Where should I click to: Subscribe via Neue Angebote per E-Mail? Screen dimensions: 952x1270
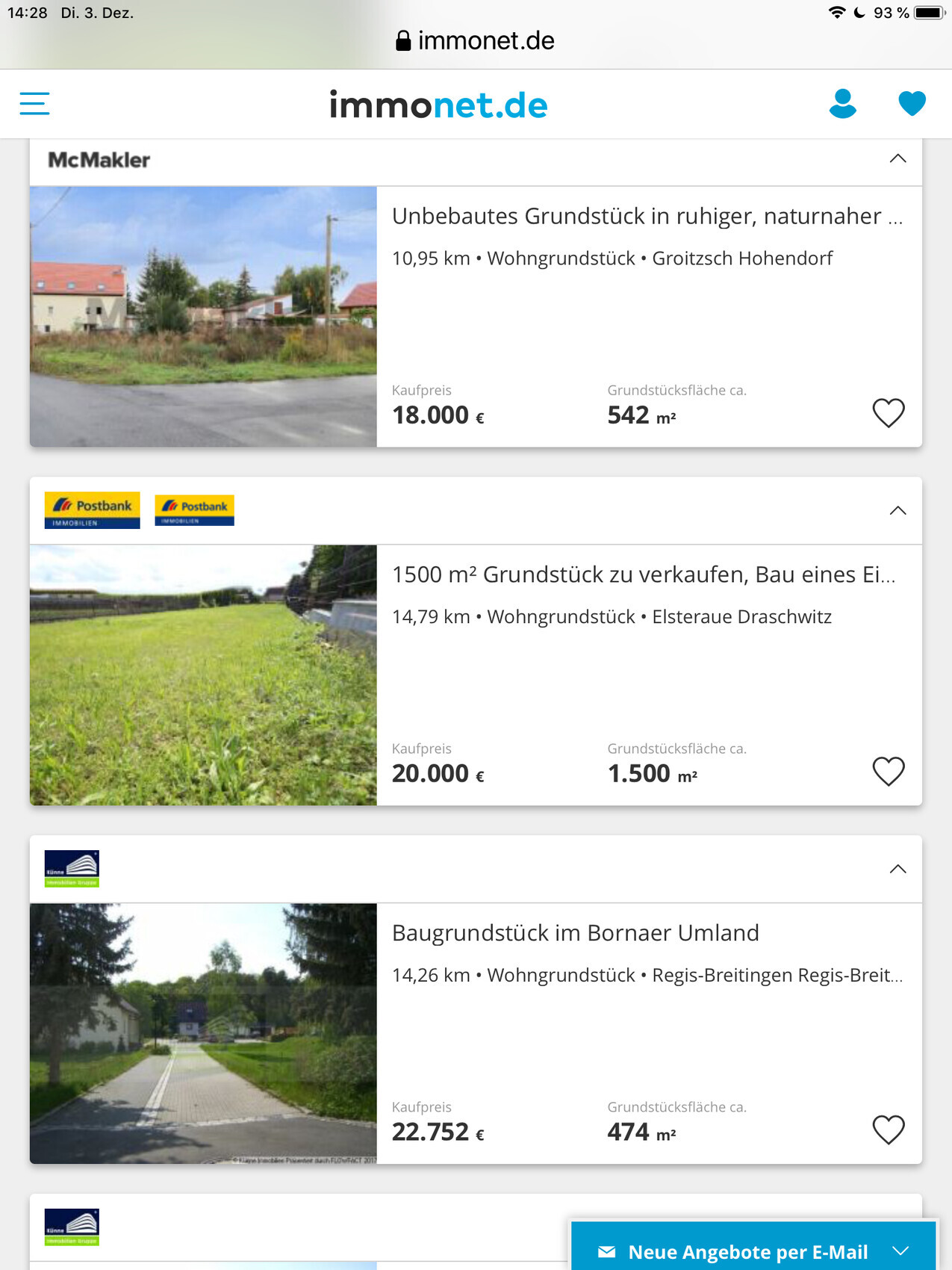coord(747,1251)
